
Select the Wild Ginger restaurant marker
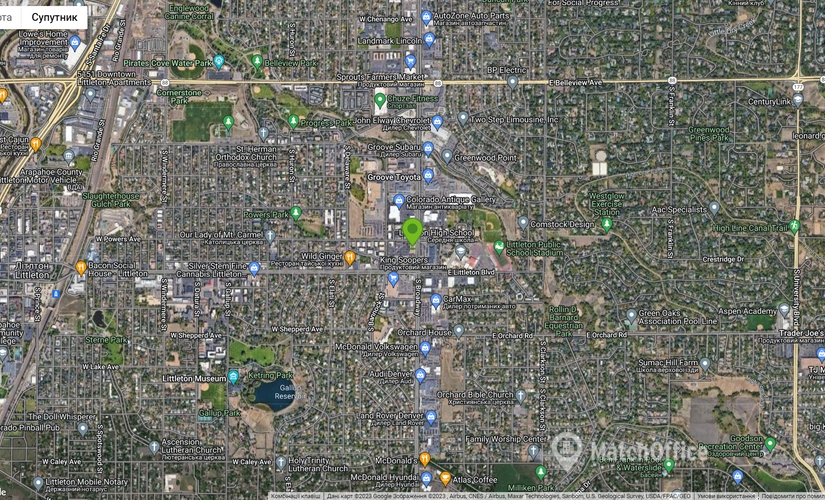[350, 257]
